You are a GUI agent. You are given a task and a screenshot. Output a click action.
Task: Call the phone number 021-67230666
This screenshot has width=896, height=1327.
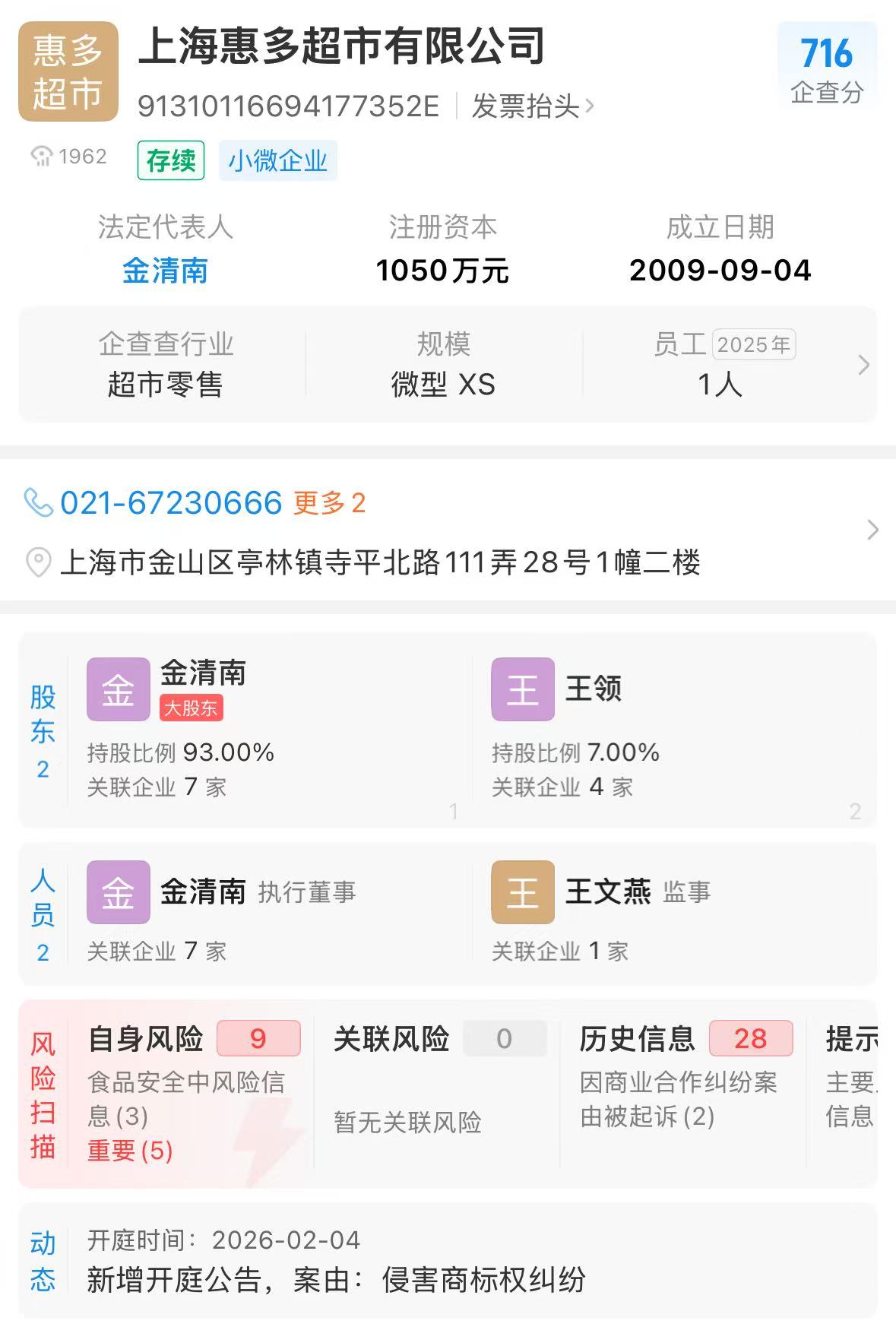[x=171, y=502]
